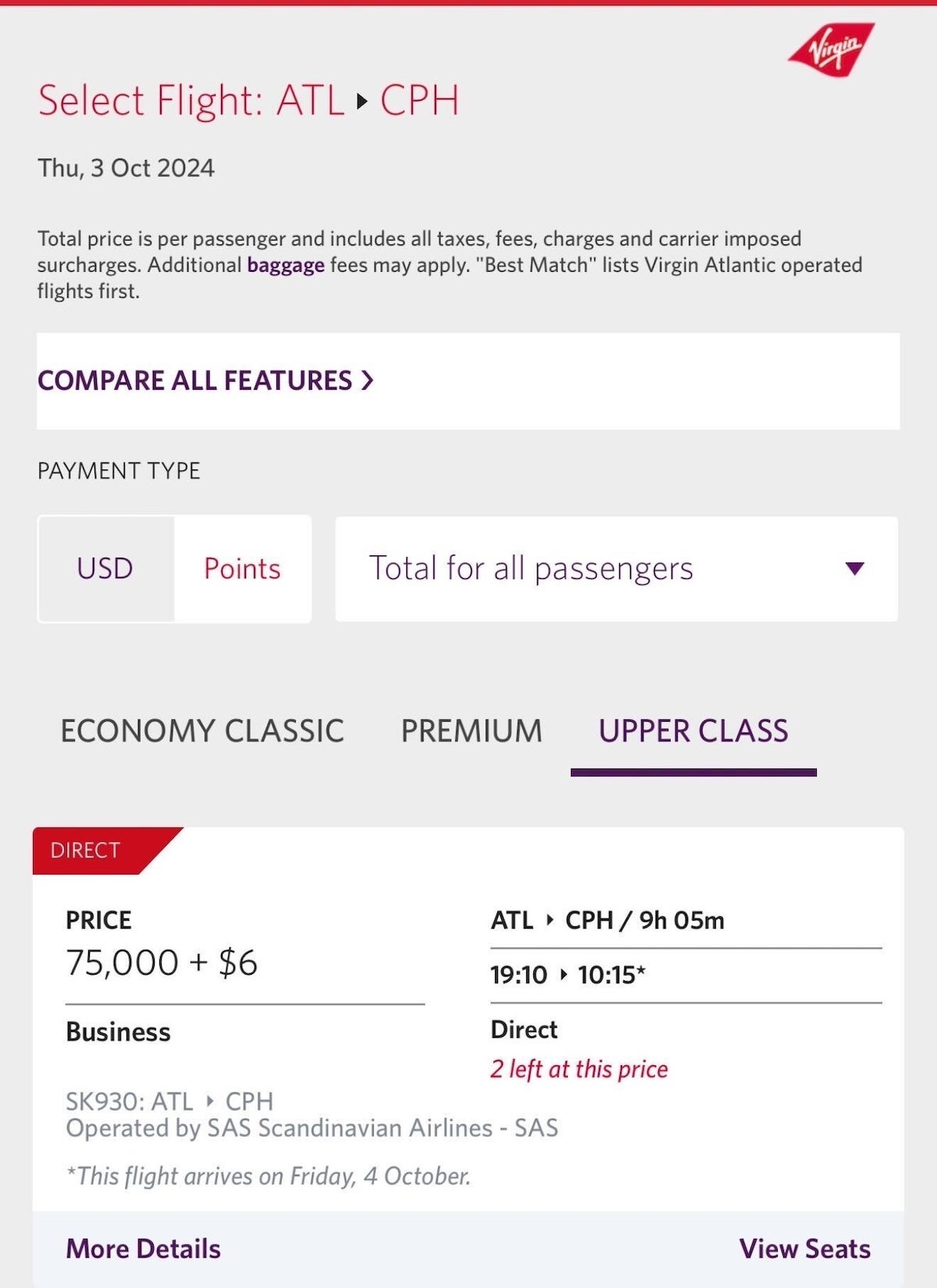Click the purple dropdown arrow for passengers total

point(854,569)
